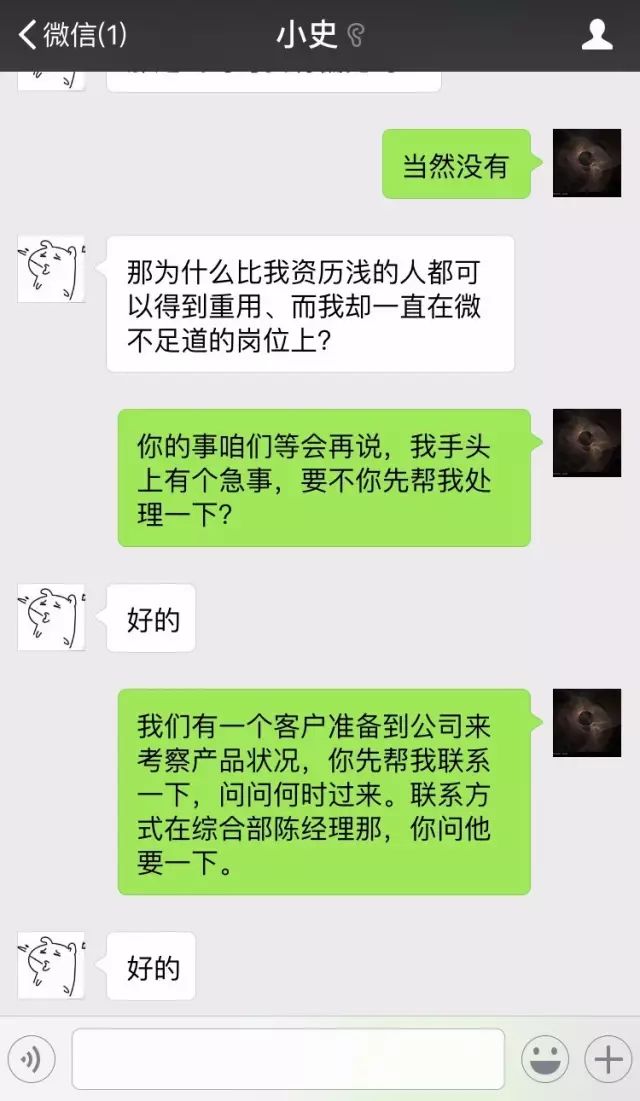Switch to voice message input

[x=32, y=1058]
